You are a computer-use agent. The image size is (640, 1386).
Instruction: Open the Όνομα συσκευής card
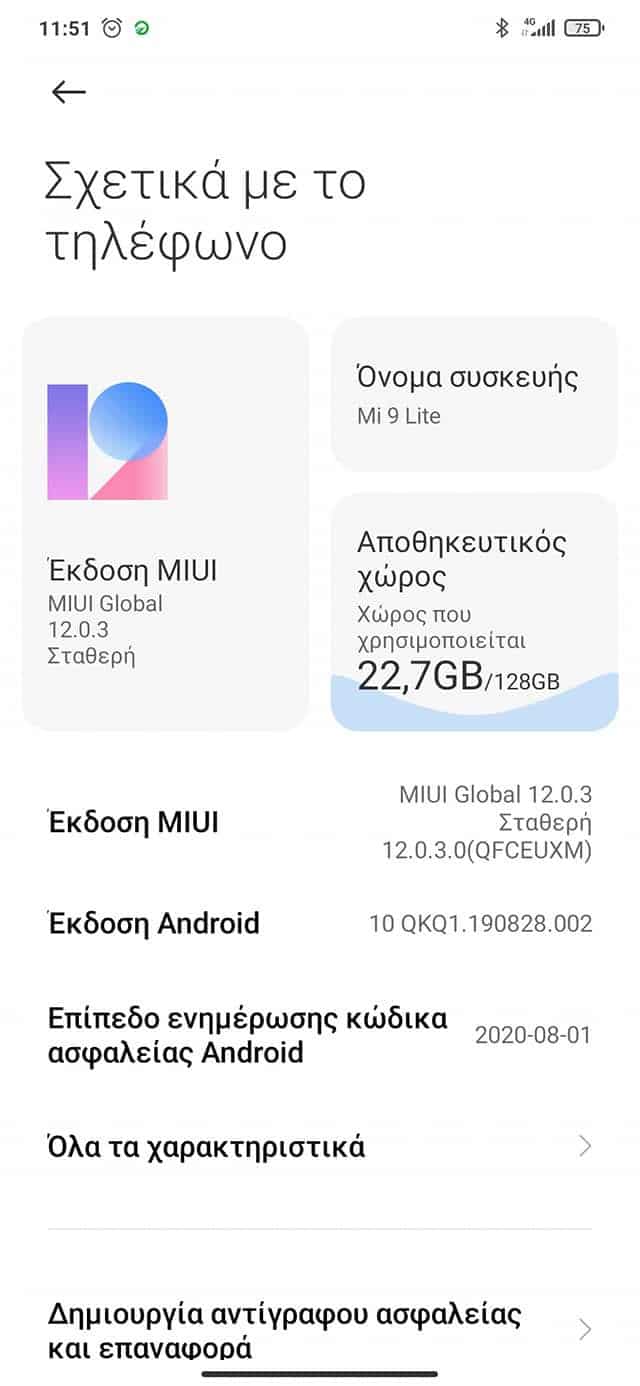[x=474, y=395]
